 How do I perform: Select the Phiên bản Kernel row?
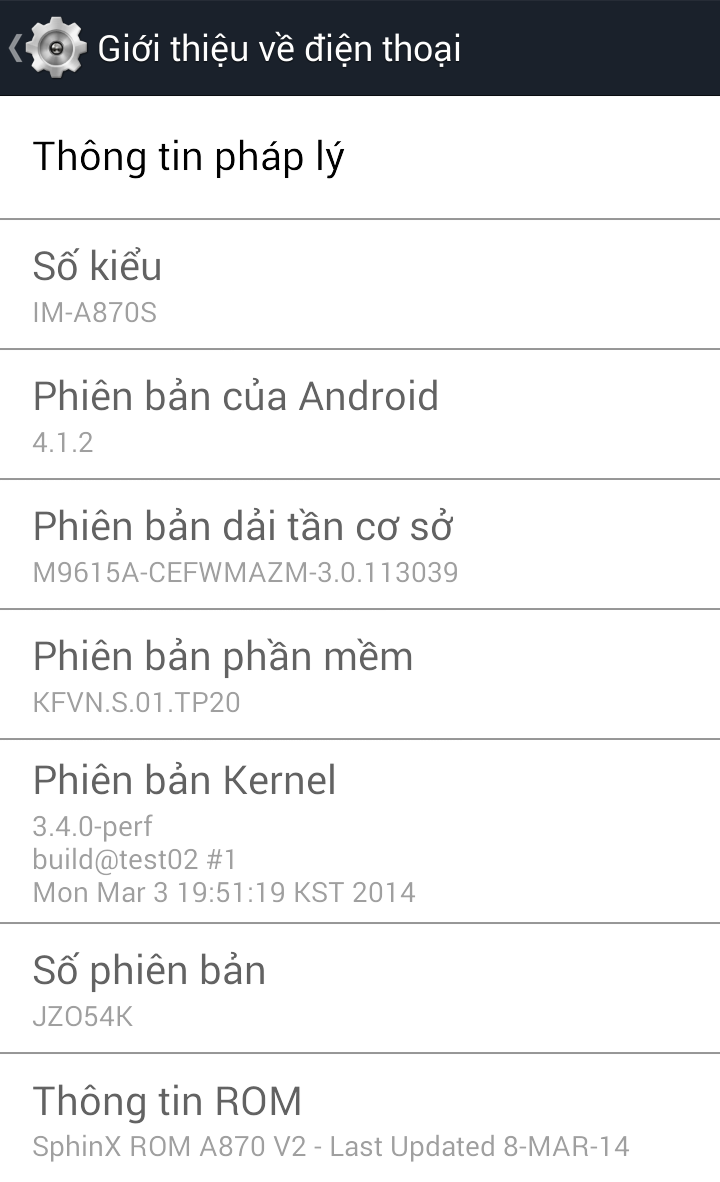tap(360, 831)
